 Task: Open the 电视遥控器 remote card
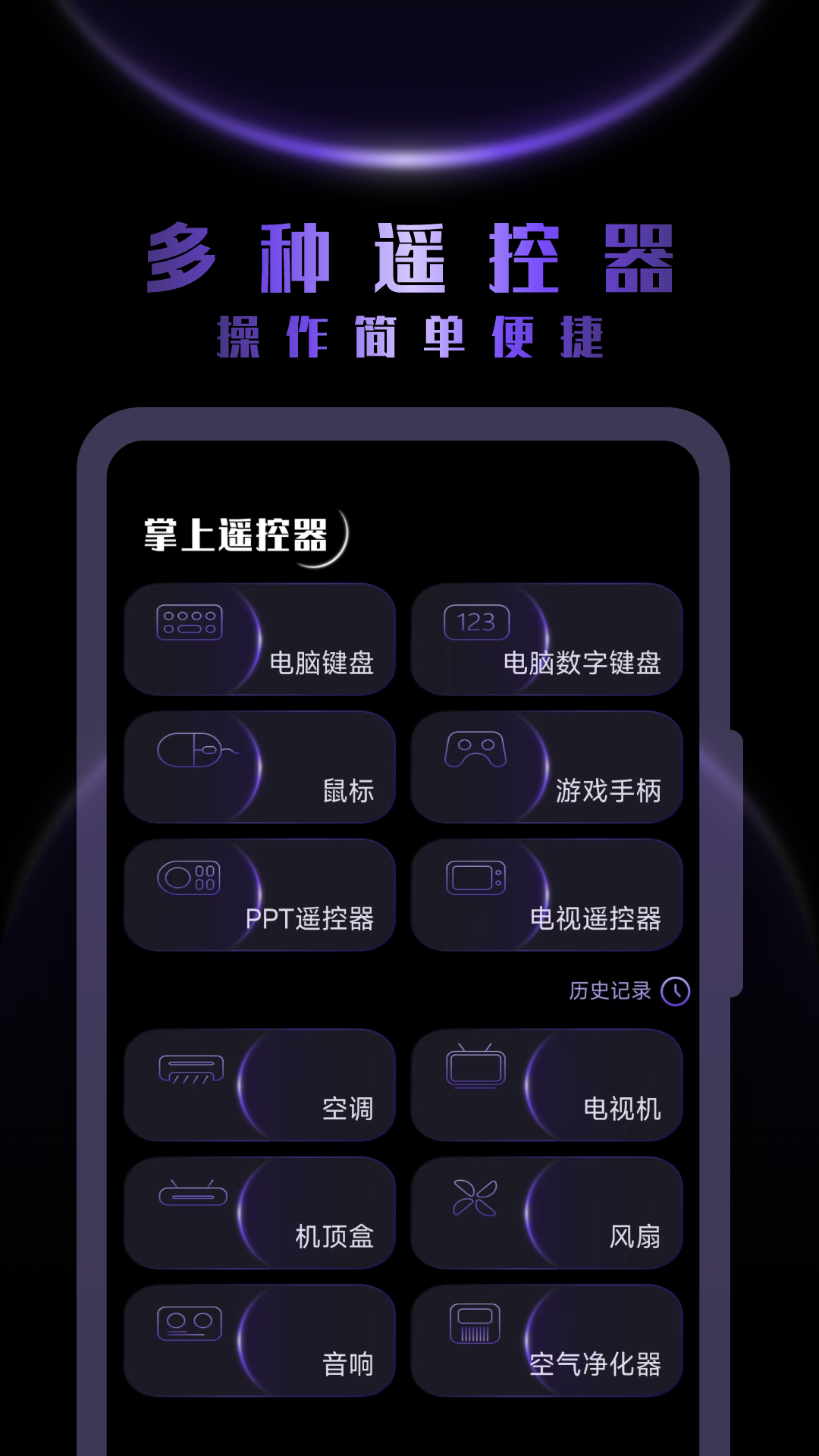(548, 896)
